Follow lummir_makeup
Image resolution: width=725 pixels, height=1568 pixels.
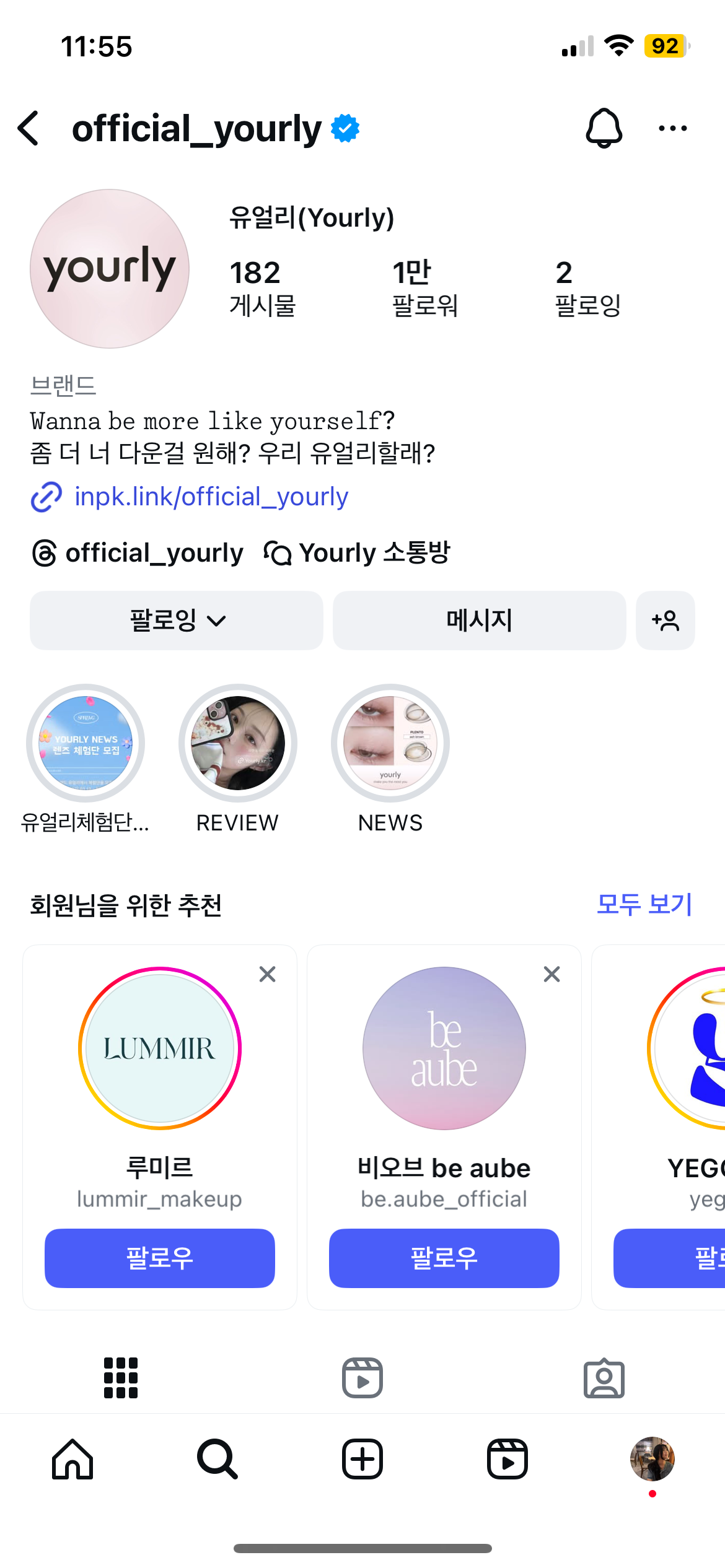pyautogui.click(x=160, y=1258)
